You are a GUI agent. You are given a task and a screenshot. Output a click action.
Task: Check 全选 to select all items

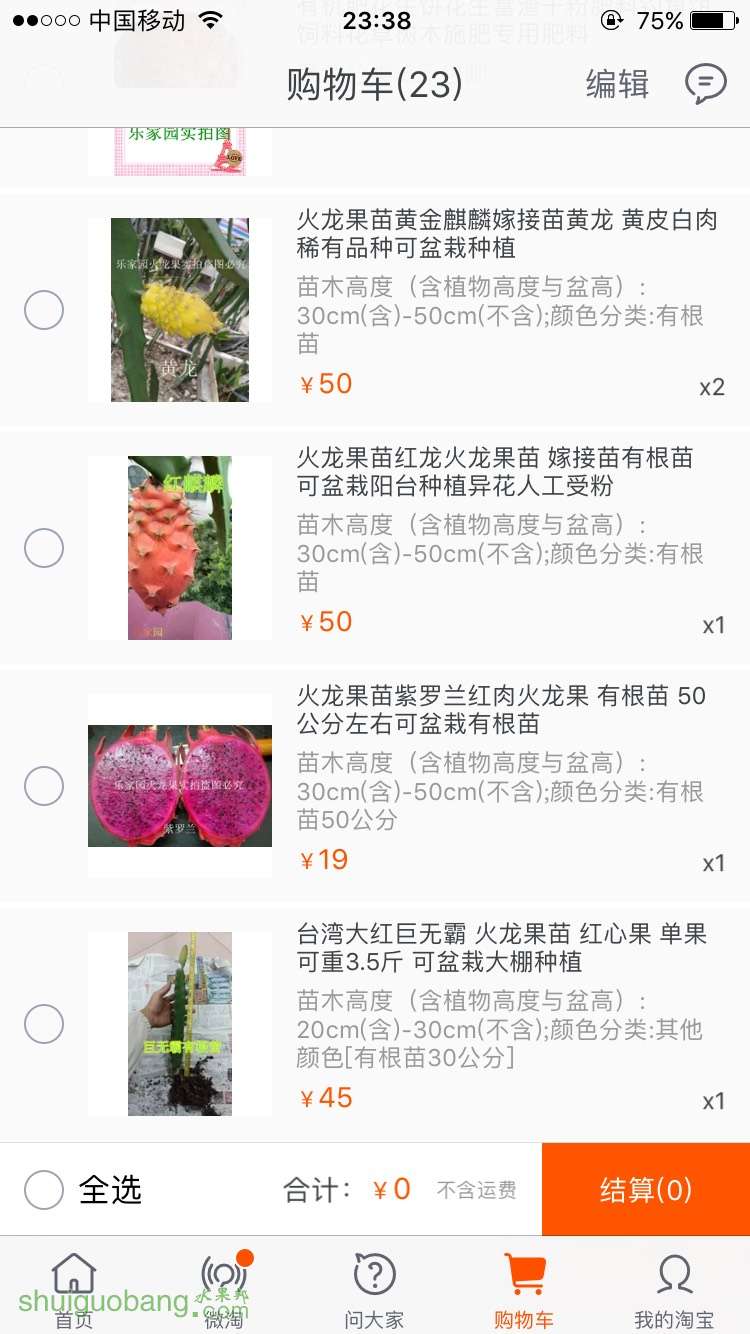click(x=44, y=1190)
